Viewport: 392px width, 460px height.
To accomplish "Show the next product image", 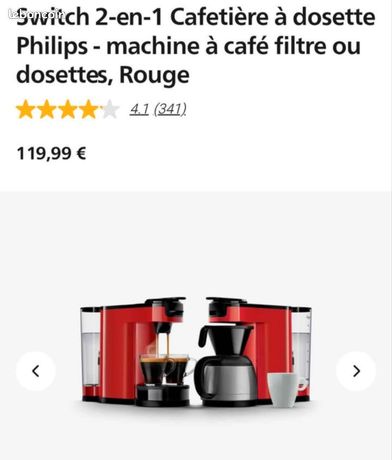I will [x=356, y=371].
